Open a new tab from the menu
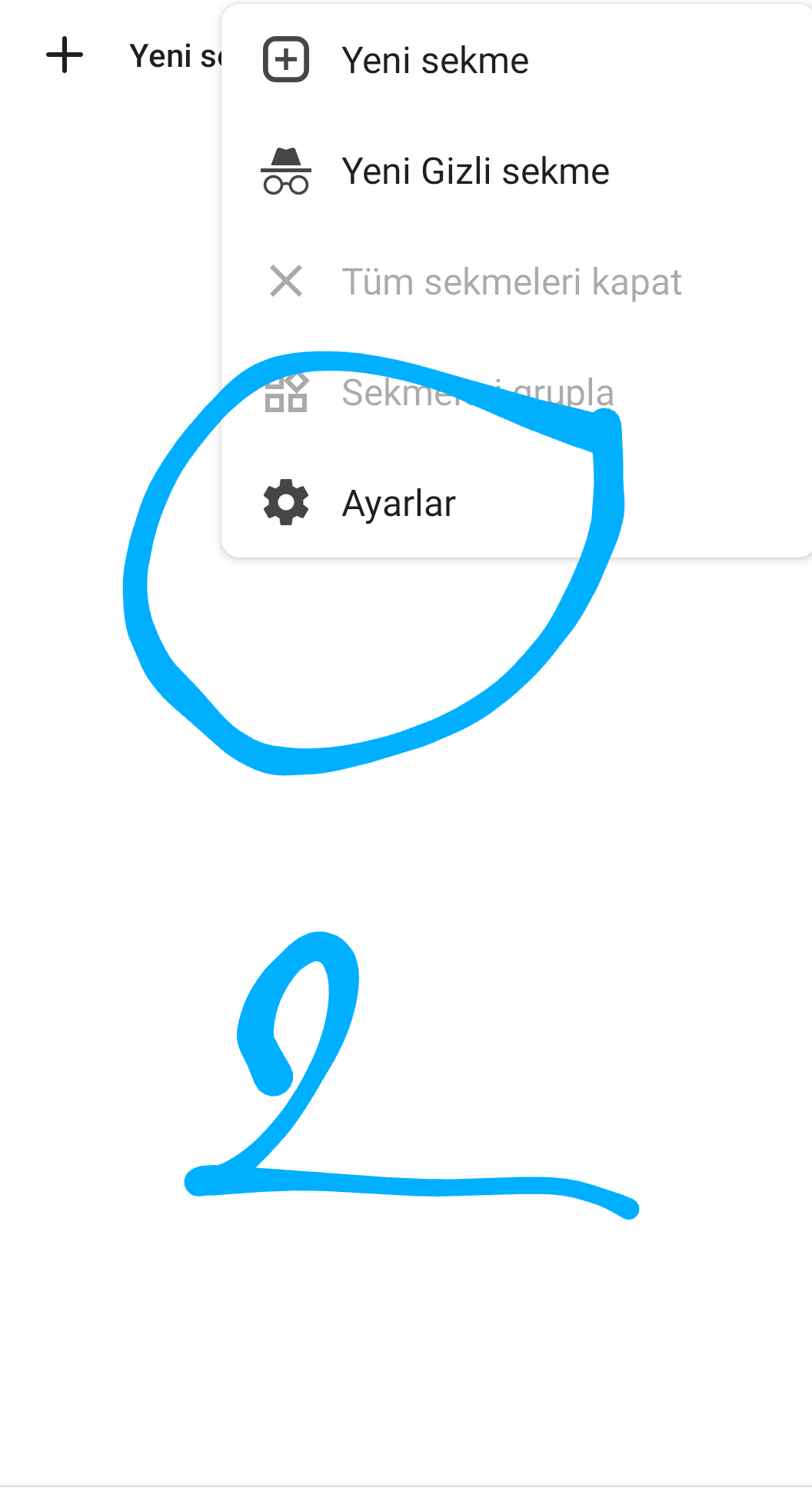Viewport: 812px width, 1508px height. 434,60
